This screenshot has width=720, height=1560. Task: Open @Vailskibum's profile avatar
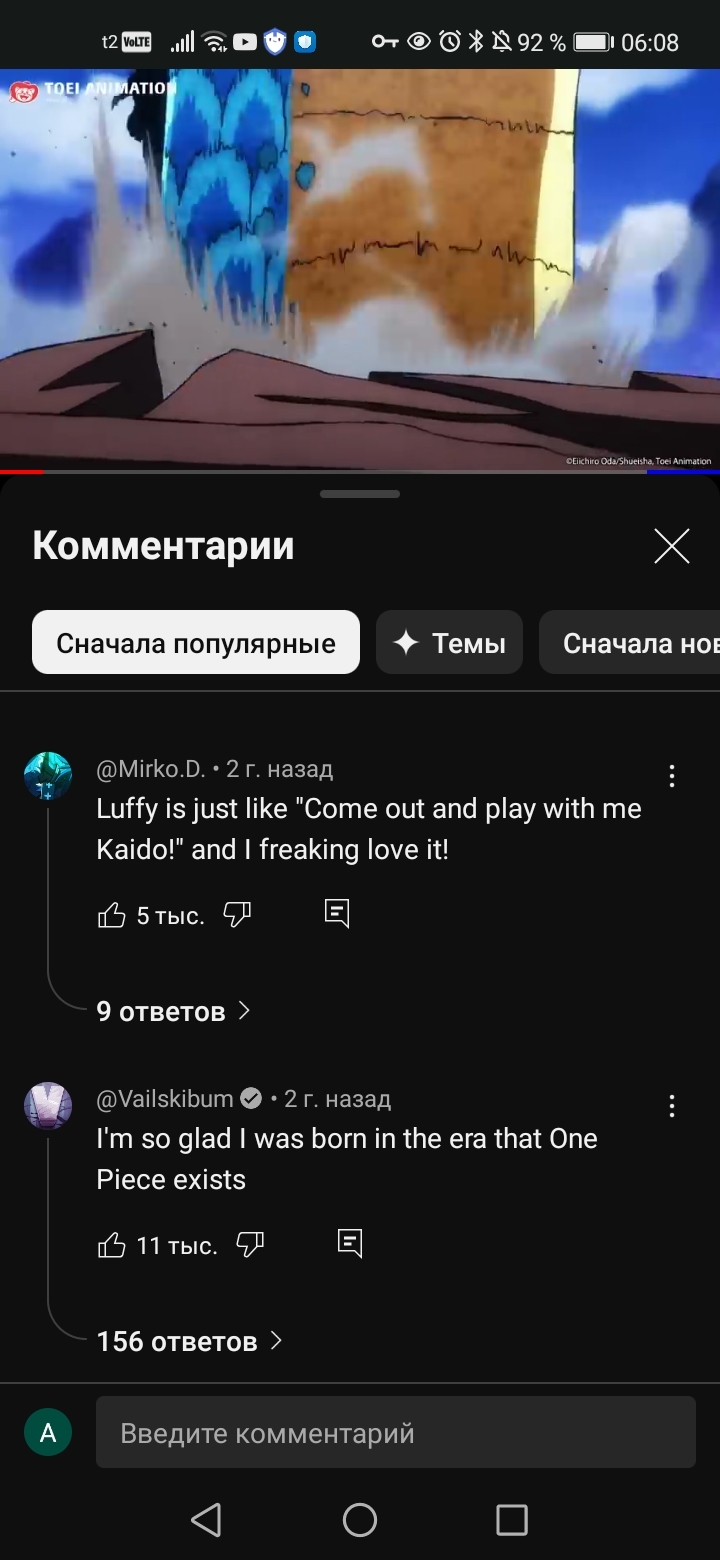point(48,1106)
